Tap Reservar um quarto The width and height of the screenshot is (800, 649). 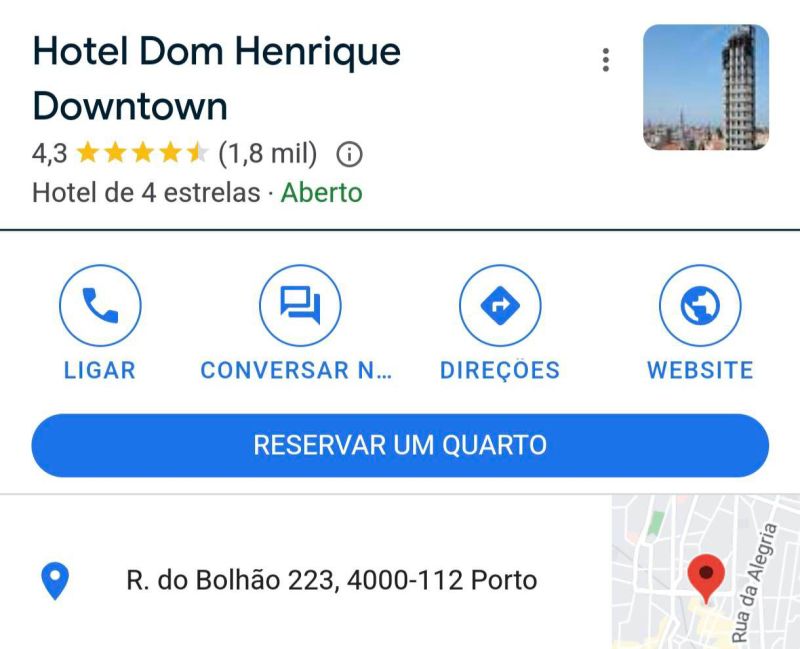click(400, 445)
